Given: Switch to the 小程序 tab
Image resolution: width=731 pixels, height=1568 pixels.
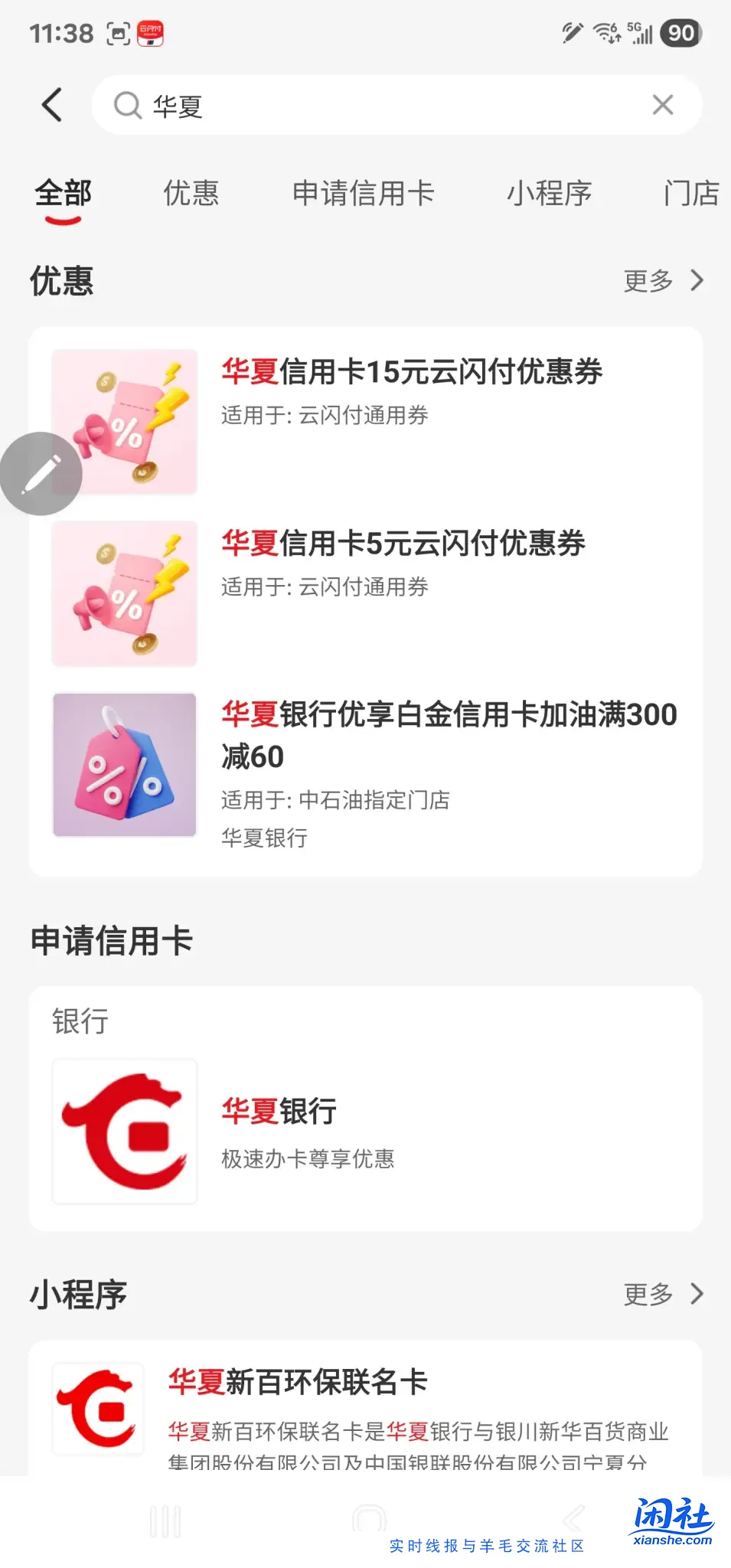Looking at the screenshot, I should pos(548,194).
